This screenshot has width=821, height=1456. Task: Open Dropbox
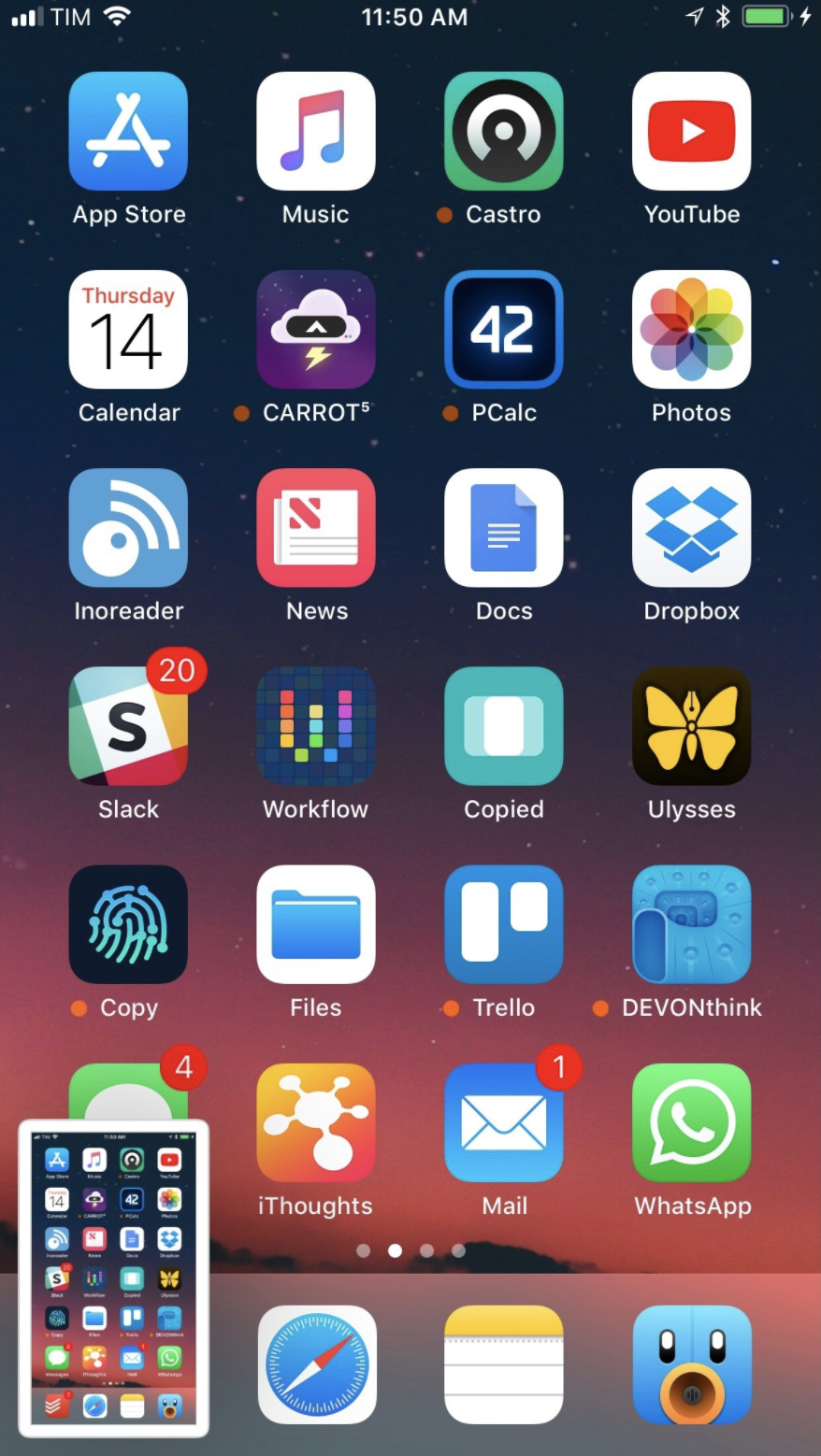point(692,527)
